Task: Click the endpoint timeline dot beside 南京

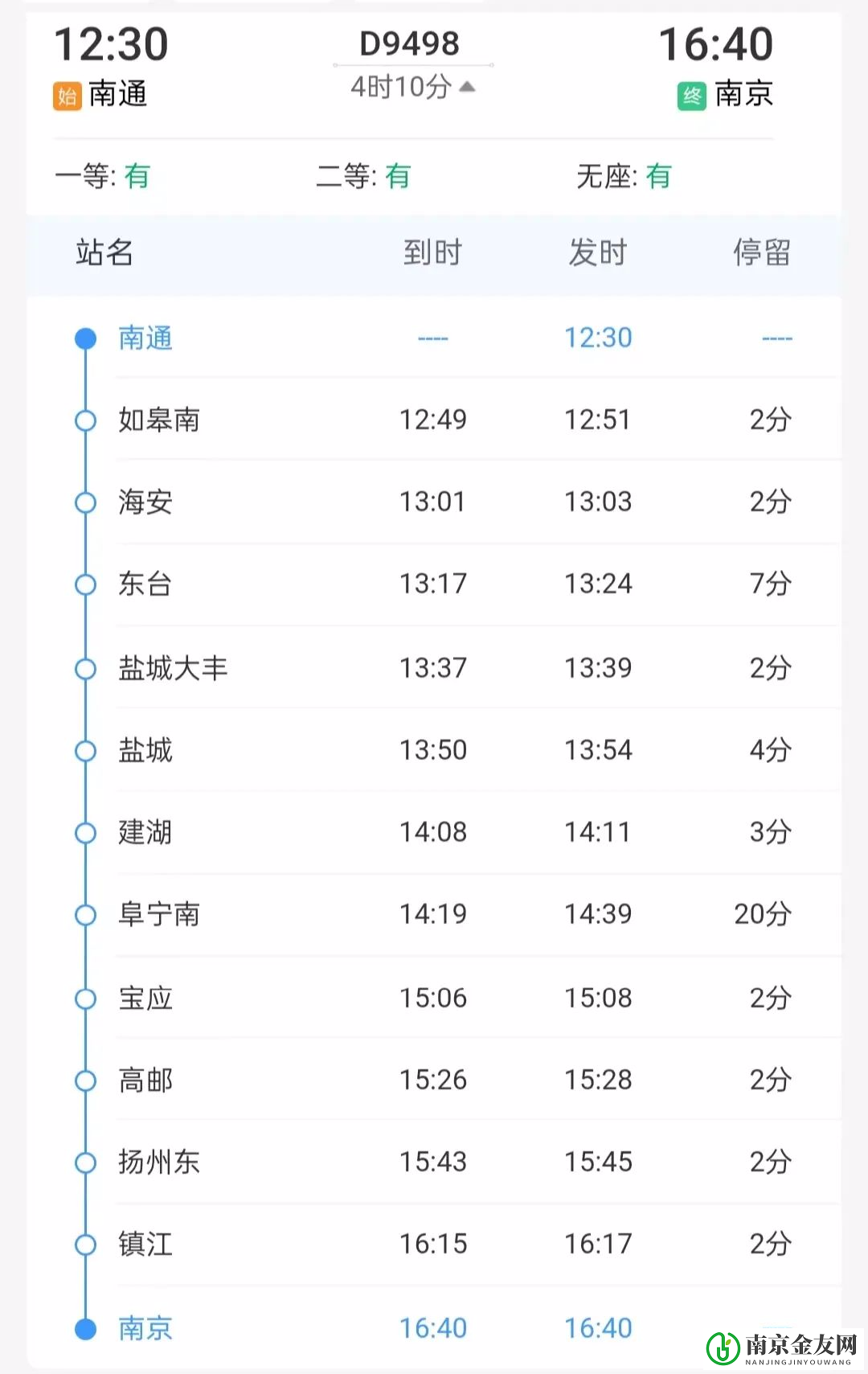Action: (x=85, y=1330)
